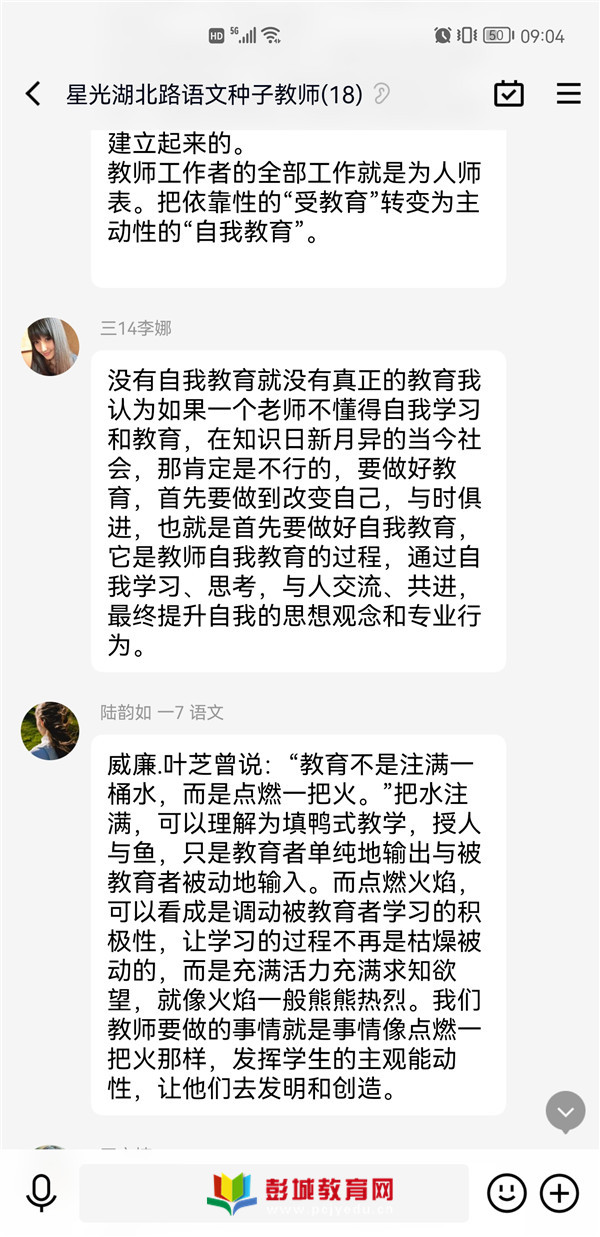600x1237 pixels.
Task: View 三14李娜's profile avatar
Action: [50, 347]
